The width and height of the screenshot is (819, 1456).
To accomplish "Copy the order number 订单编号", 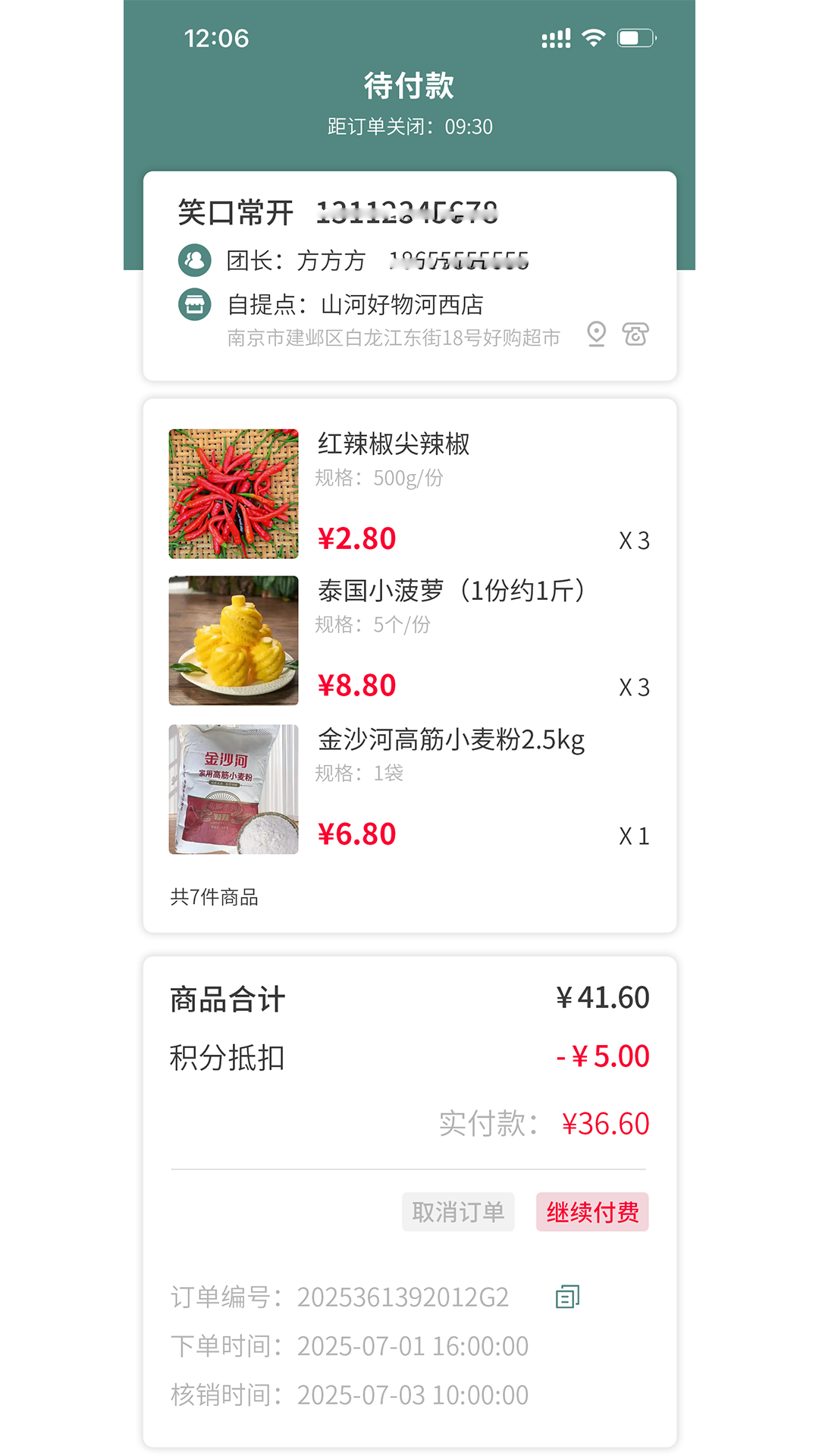I will click(x=567, y=1297).
